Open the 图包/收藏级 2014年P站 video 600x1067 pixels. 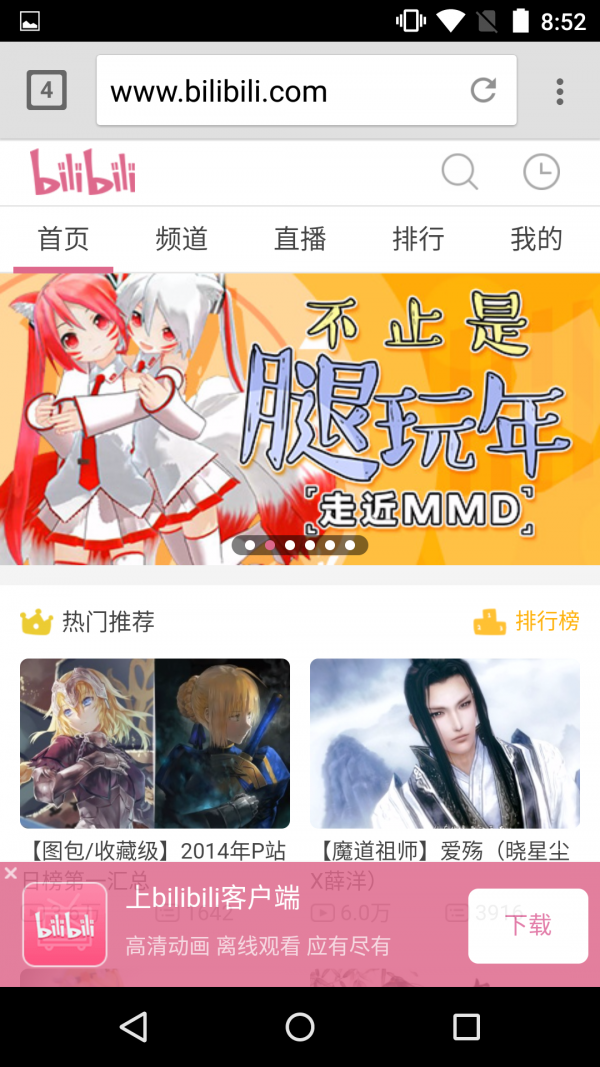(155, 742)
